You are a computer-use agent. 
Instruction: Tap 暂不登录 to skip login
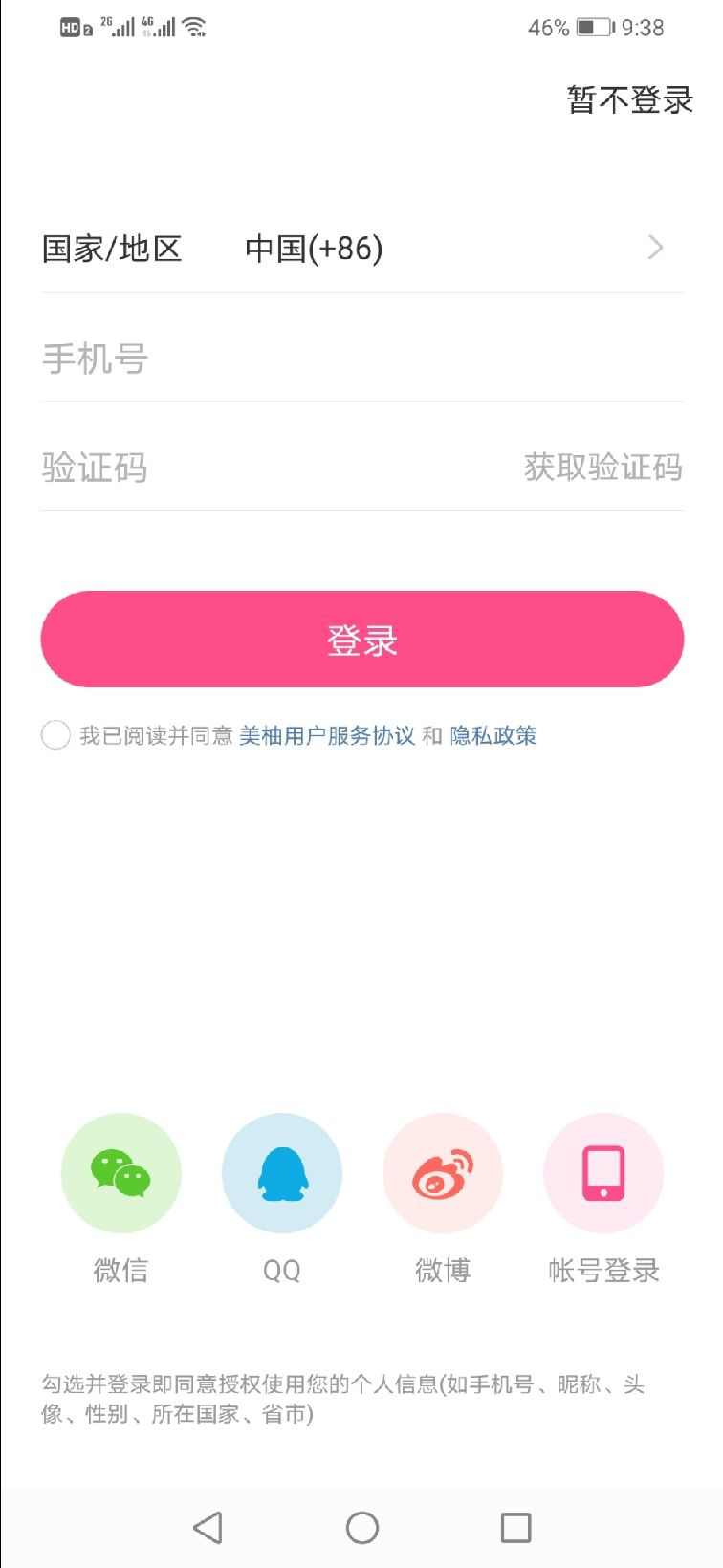pyautogui.click(x=628, y=99)
